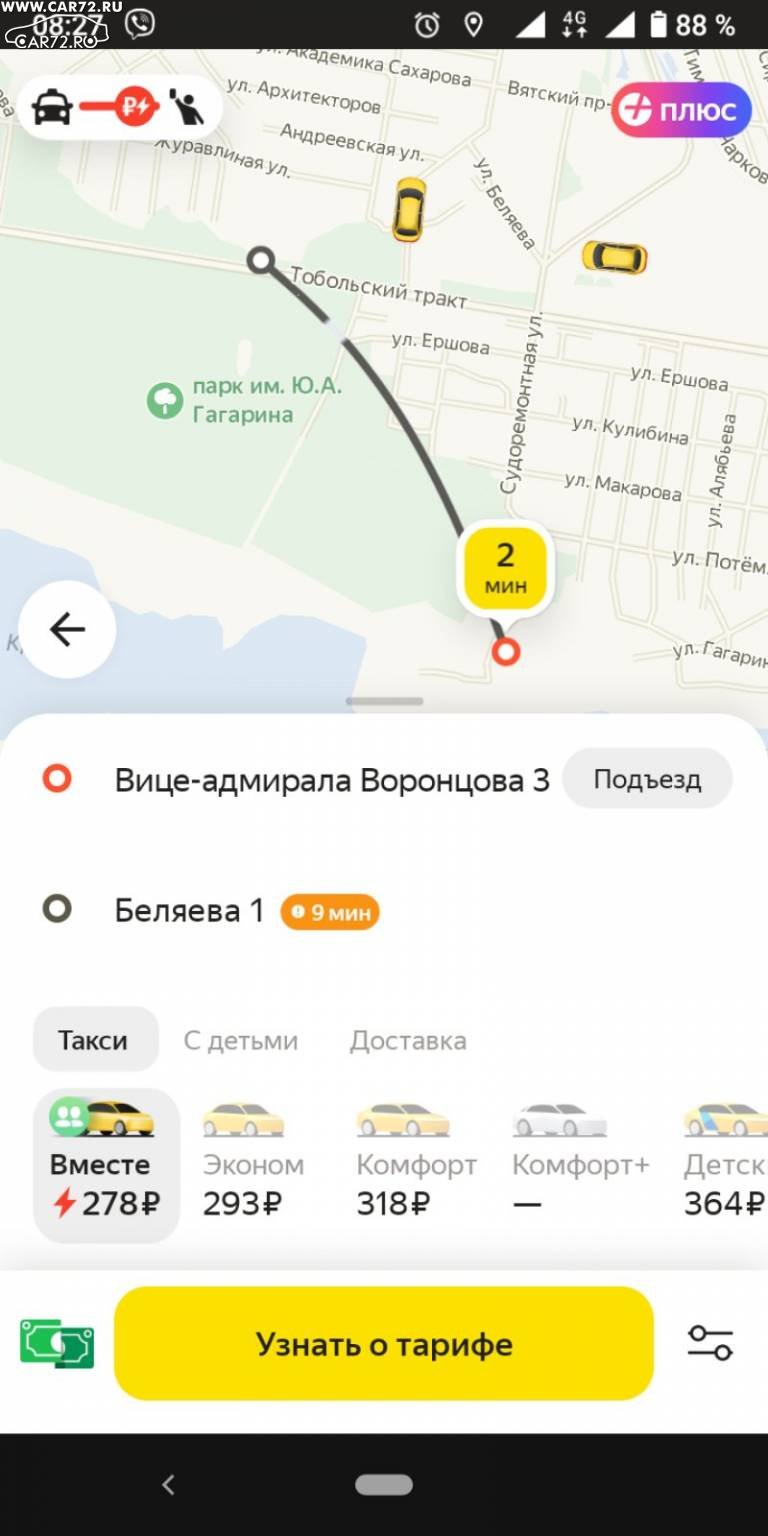The height and width of the screenshot is (1536, 768).
Task: Switch to the Доставка tab
Action: point(408,1040)
